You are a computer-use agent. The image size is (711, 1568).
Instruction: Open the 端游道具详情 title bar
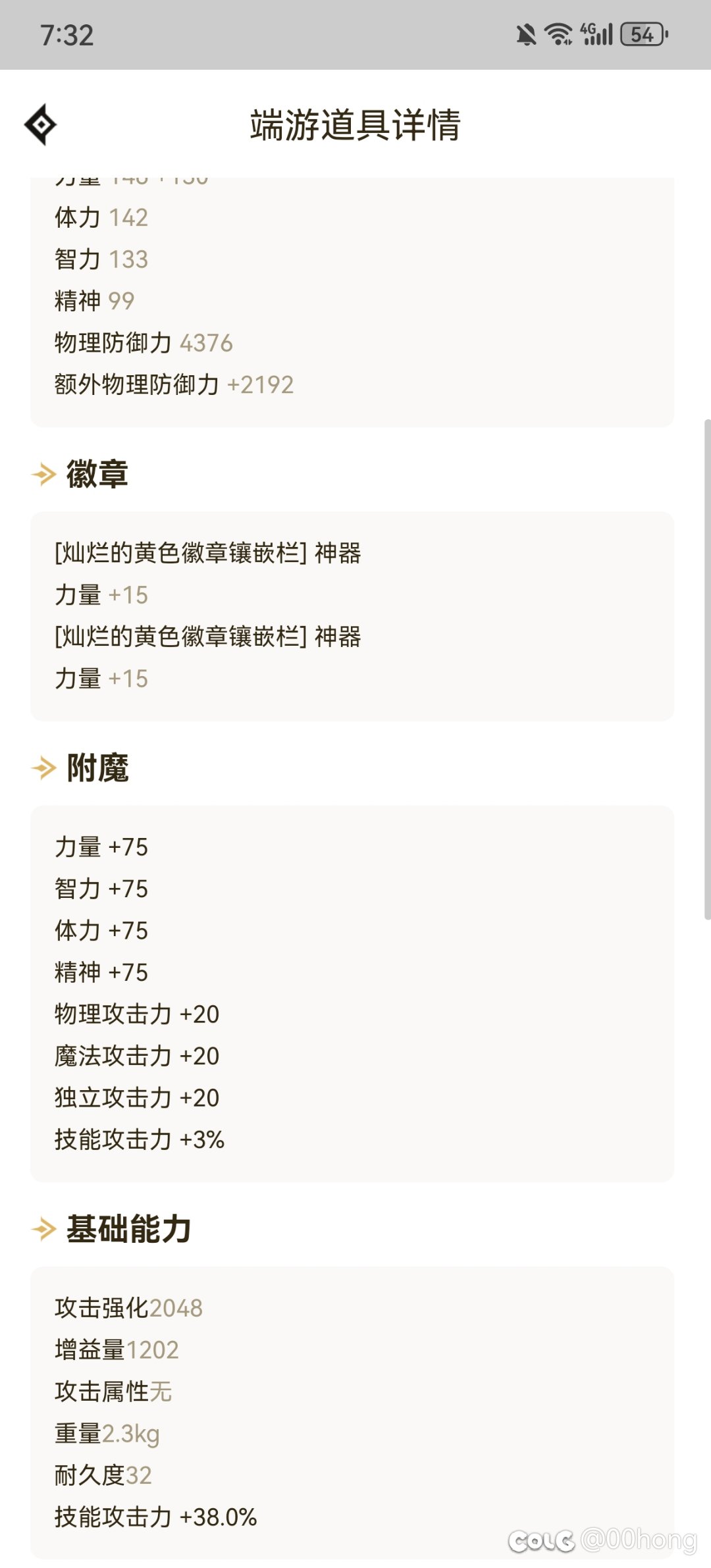click(x=355, y=125)
